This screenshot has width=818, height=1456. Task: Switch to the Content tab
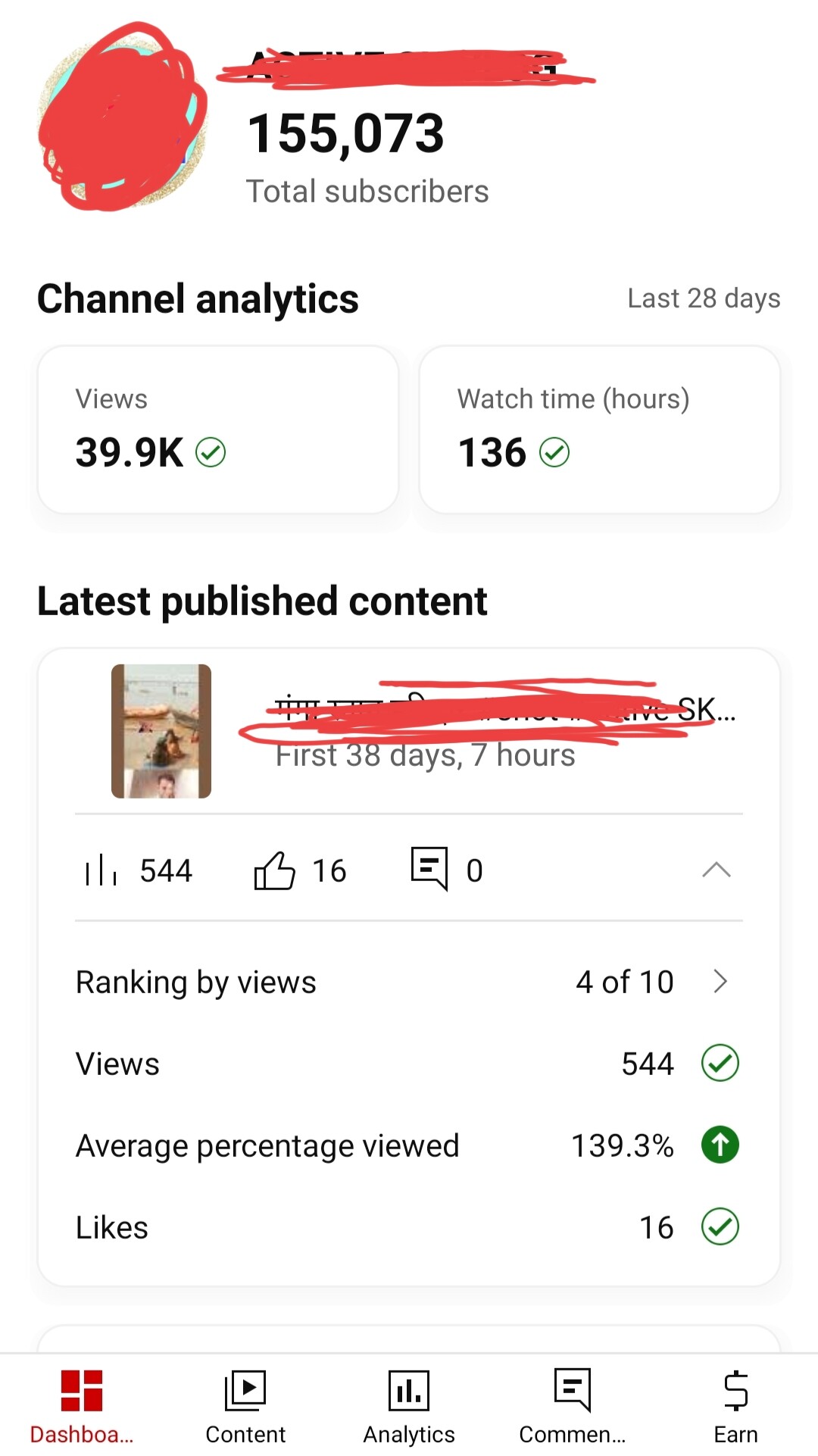tap(245, 1407)
